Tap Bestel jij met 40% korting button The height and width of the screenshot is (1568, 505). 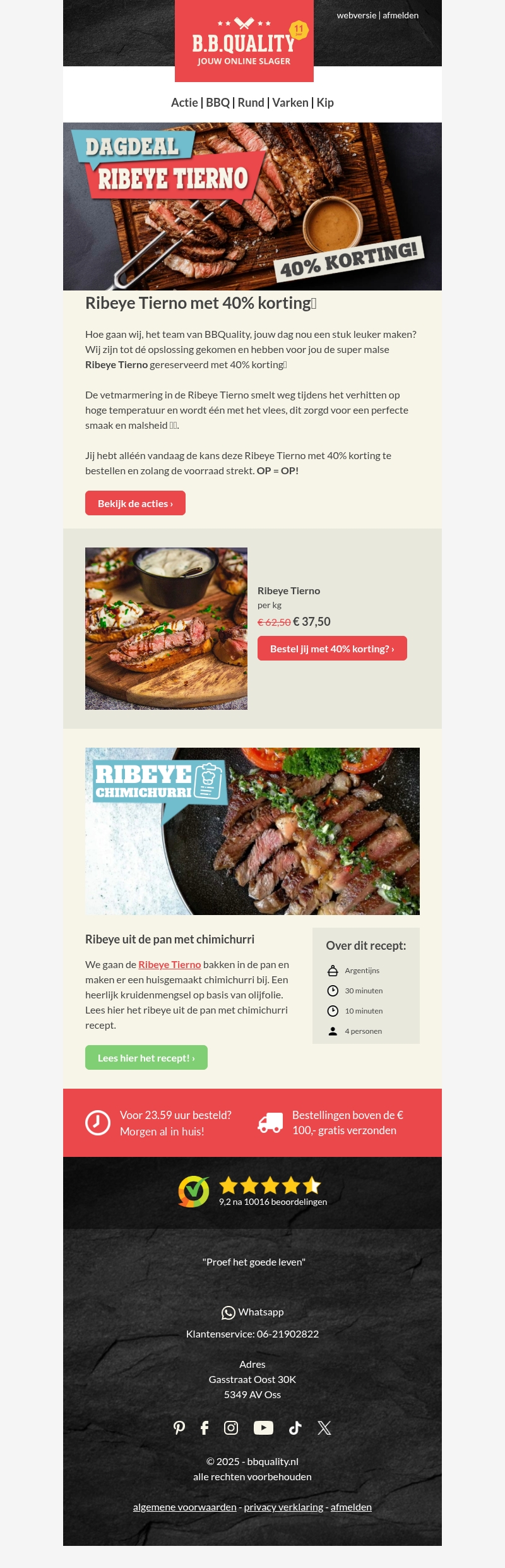332,649
